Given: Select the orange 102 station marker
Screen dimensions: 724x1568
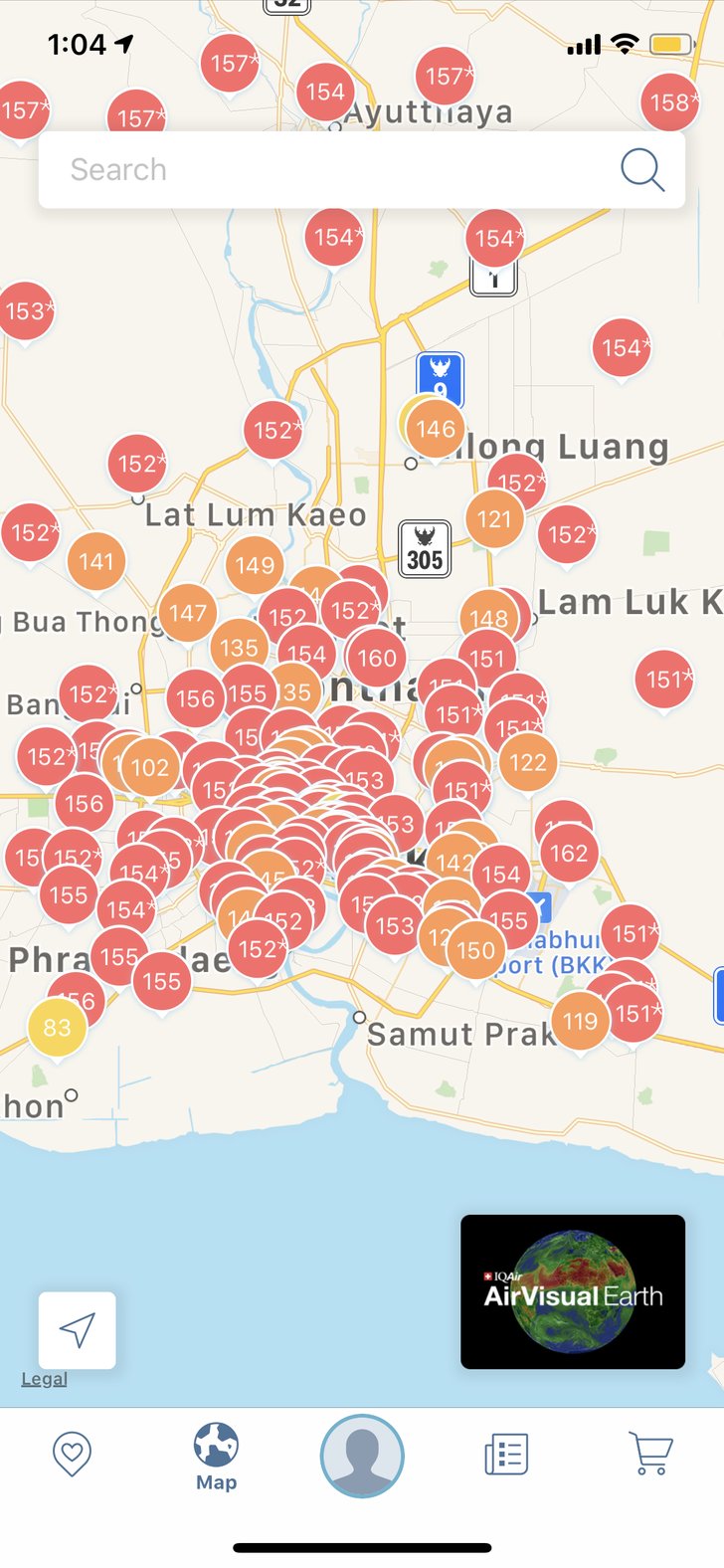Looking at the screenshot, I should coord(150,767).
